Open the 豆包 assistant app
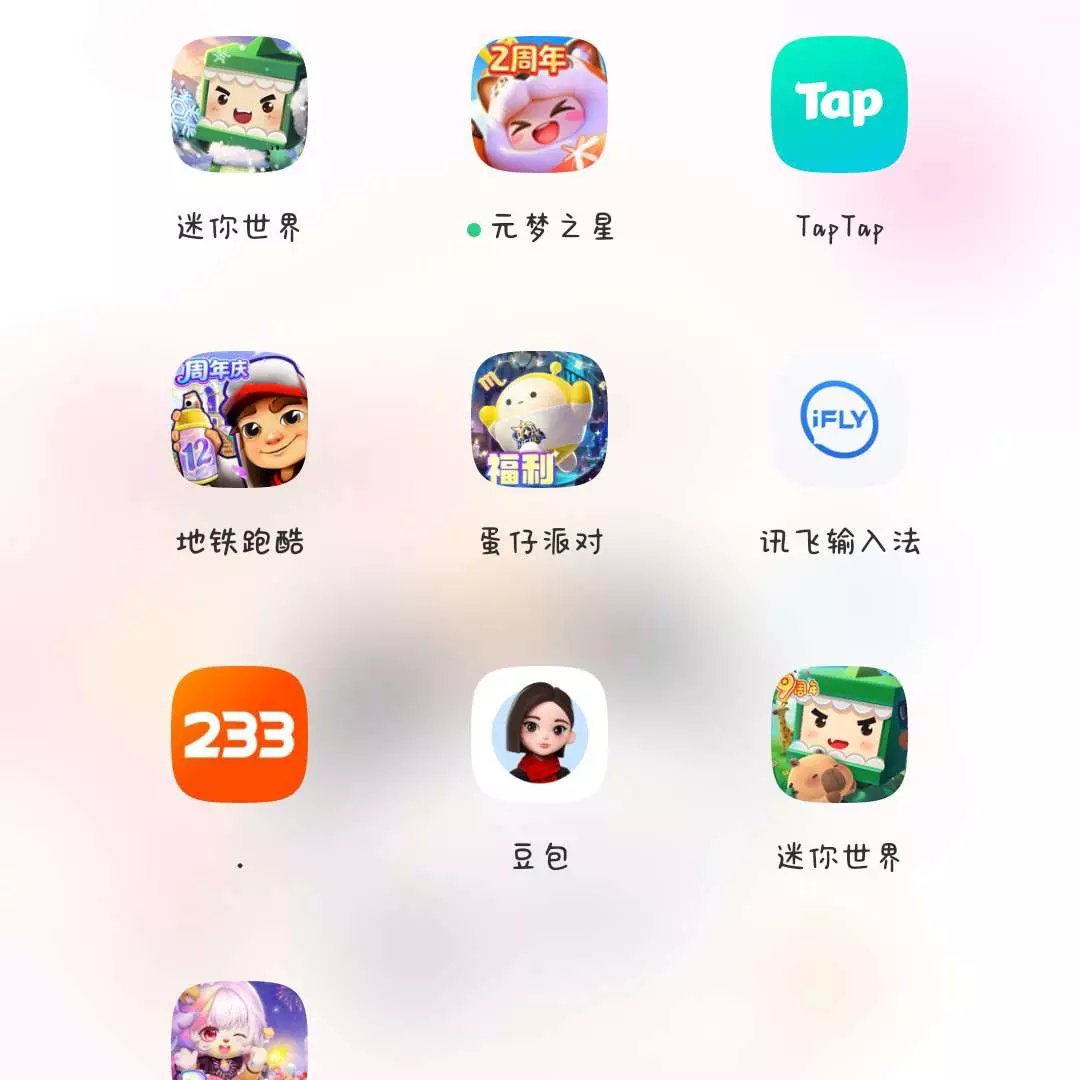The height and width of the screenshot is (1080, 1080). tap(539, 735)
